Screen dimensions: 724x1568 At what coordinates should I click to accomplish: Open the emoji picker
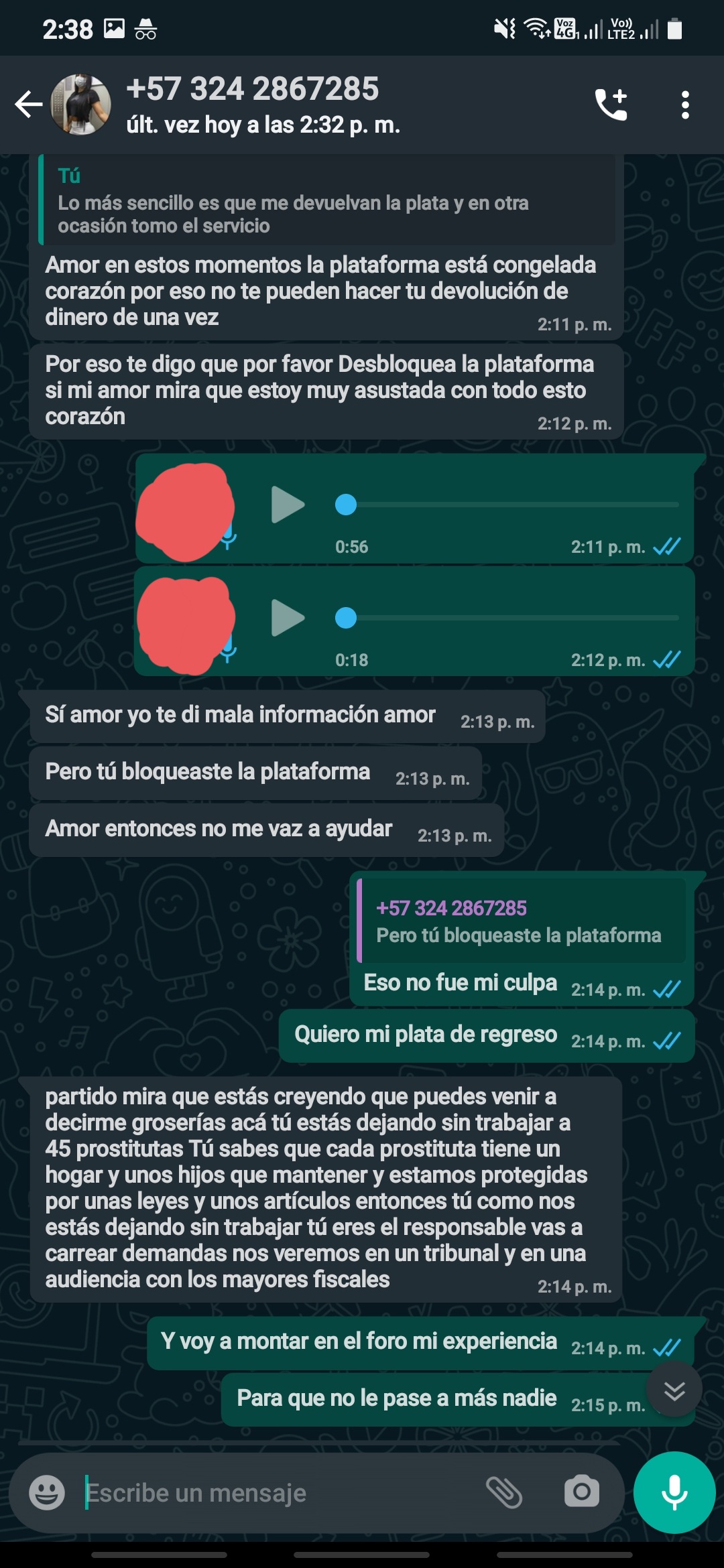coord(47,1492)
